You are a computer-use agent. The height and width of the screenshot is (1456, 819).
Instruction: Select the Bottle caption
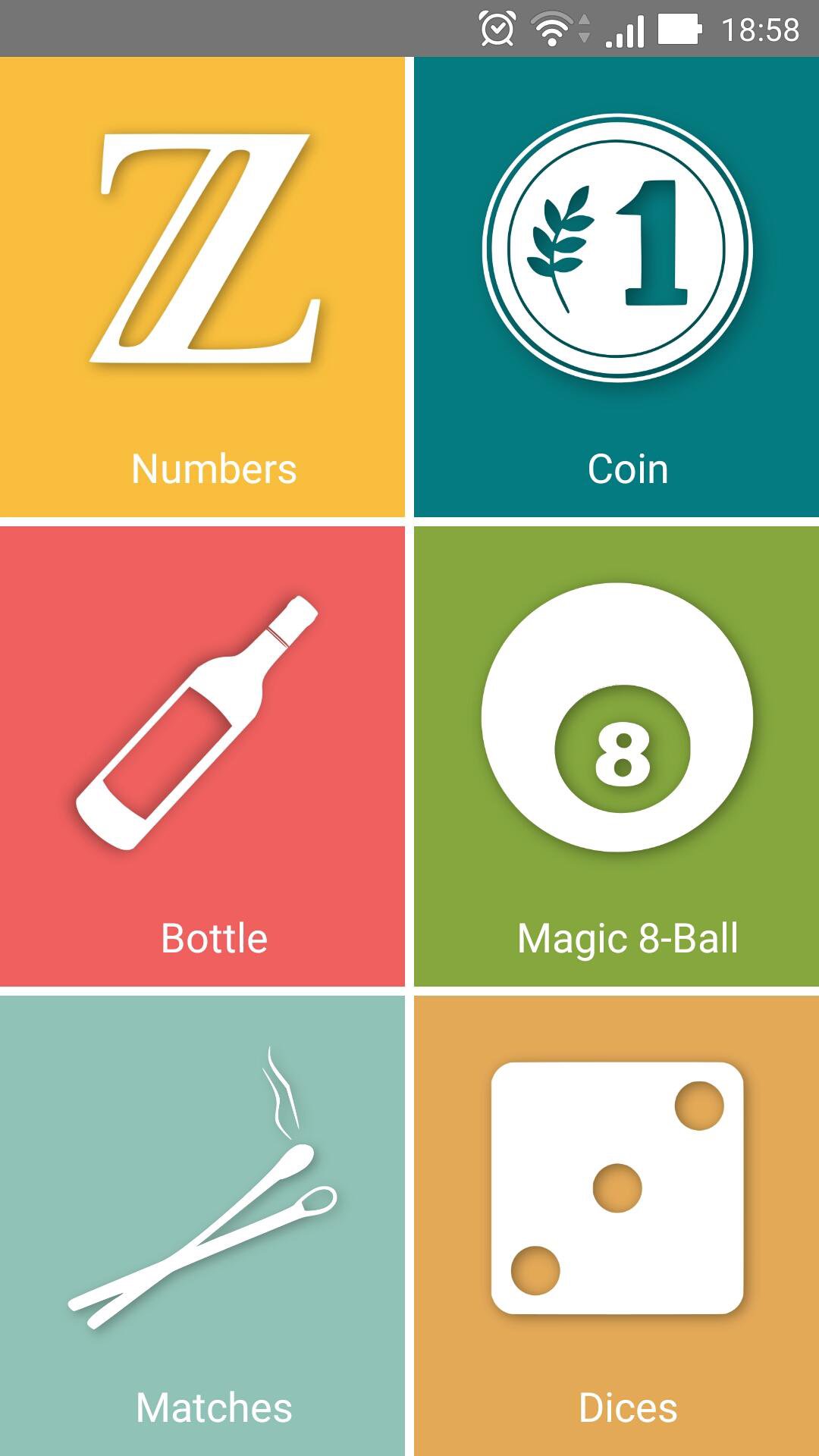tap(213, 939)
